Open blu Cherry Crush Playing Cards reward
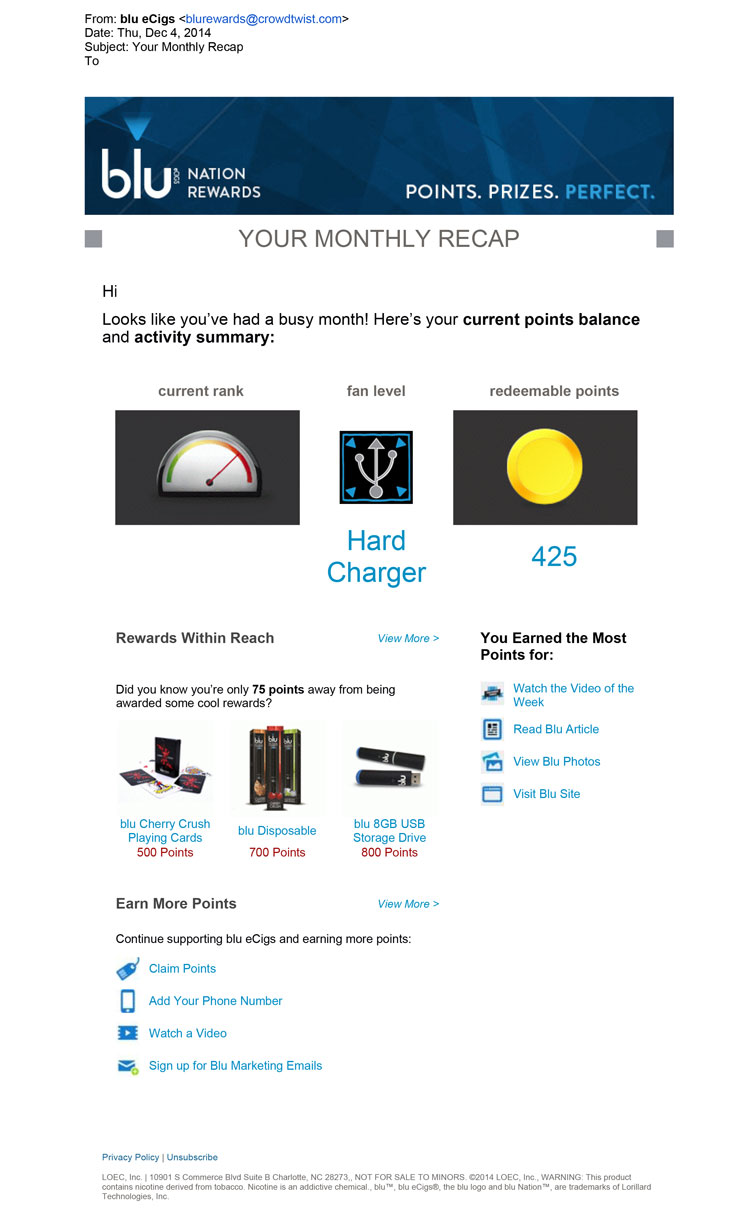750x1214 pixels. (x=165, y=830)
